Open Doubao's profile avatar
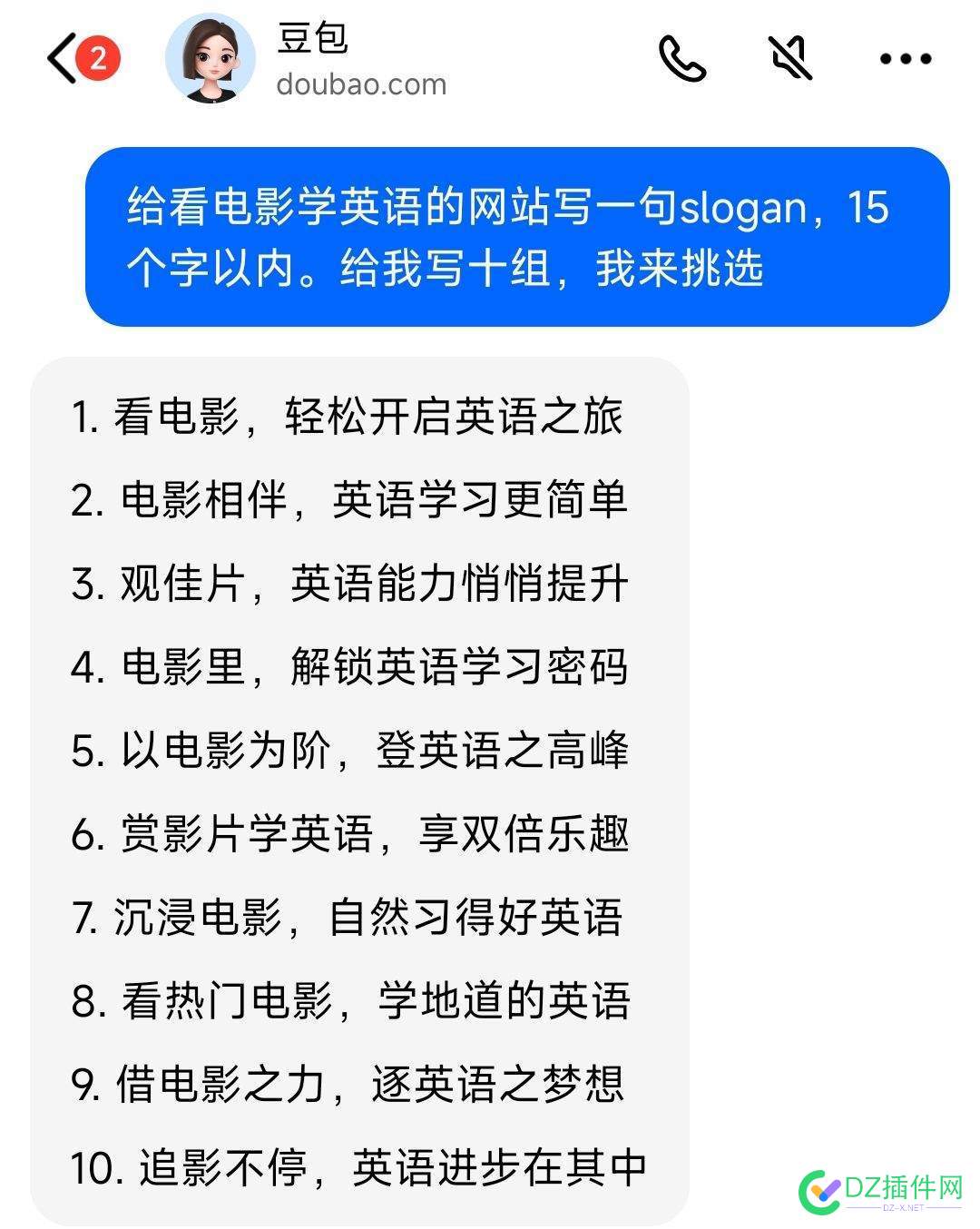The width and height of the screenshot is (980, 1229). (x=211, y=58)
